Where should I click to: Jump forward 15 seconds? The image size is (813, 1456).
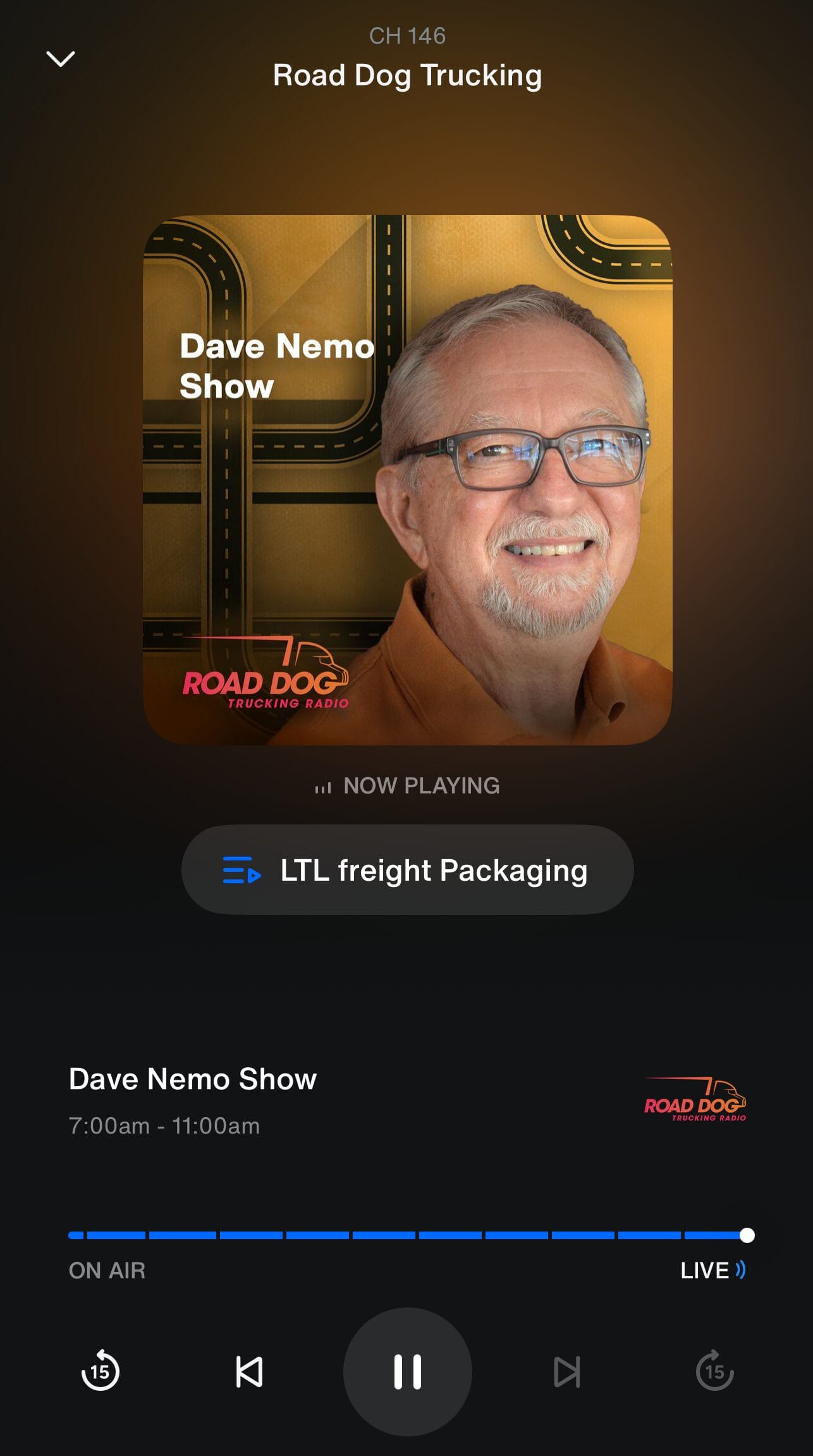(714, 1371)
